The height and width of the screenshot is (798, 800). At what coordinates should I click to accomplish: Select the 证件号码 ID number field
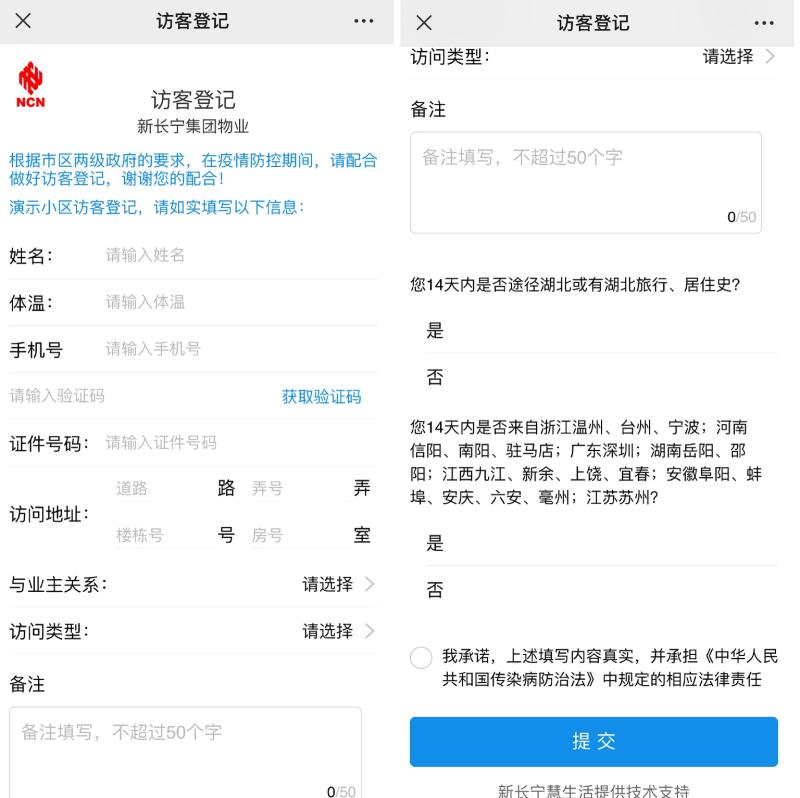point(240,442)
